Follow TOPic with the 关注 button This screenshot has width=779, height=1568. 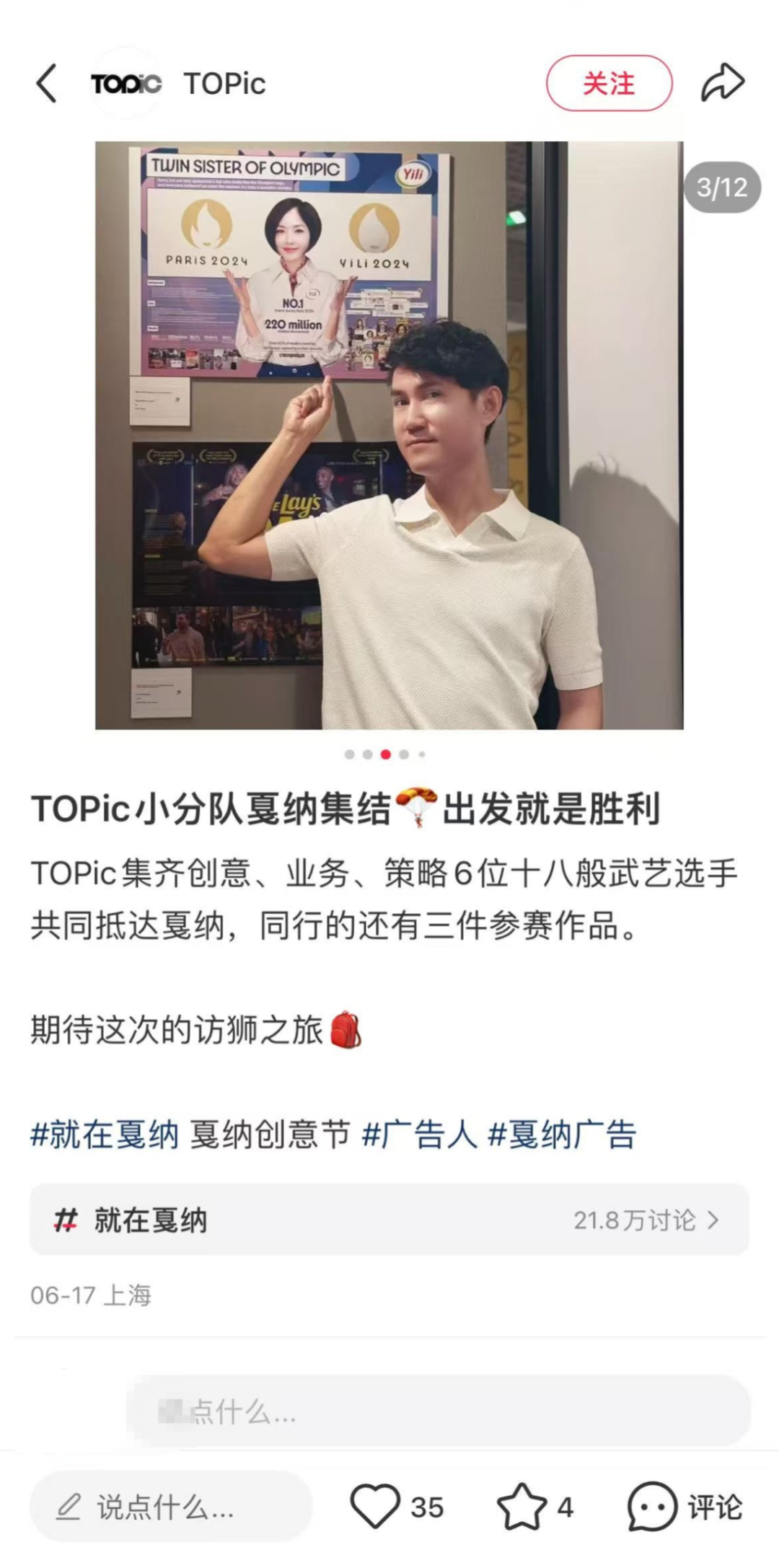(609, 84)
